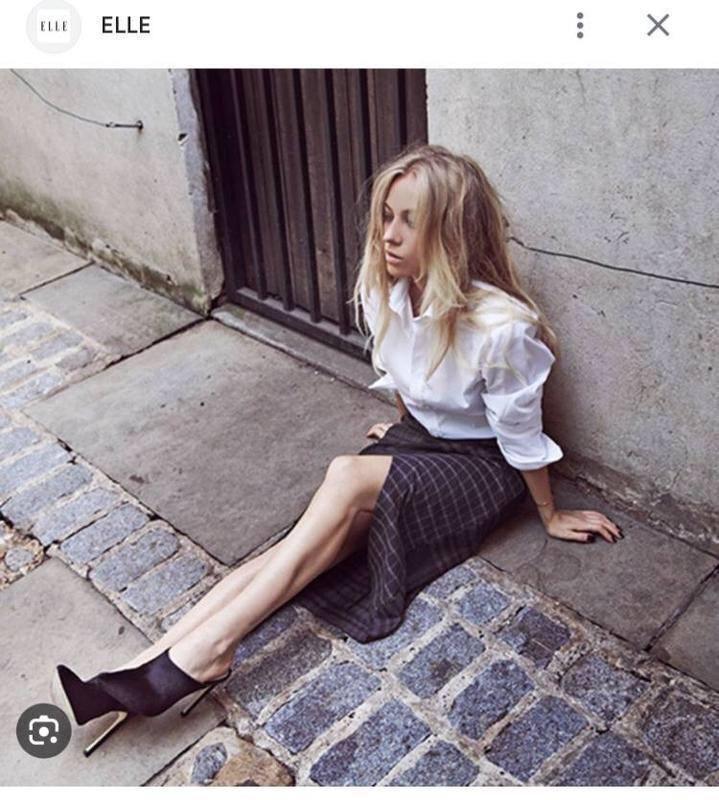Screen dimensions: 719x800
Task: Search this image with Lens
Action: (44, 731)
